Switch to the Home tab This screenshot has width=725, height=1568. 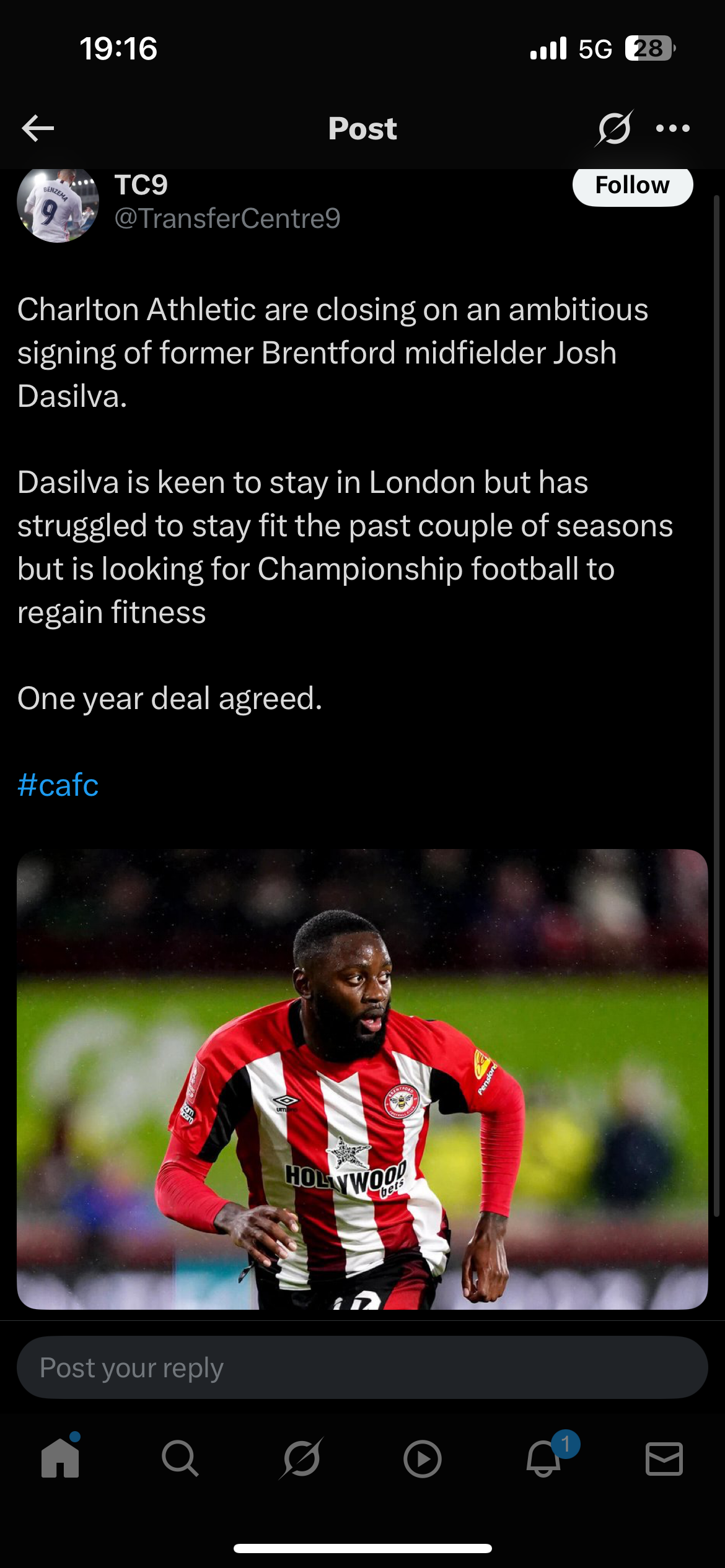tap(60, 1458)
